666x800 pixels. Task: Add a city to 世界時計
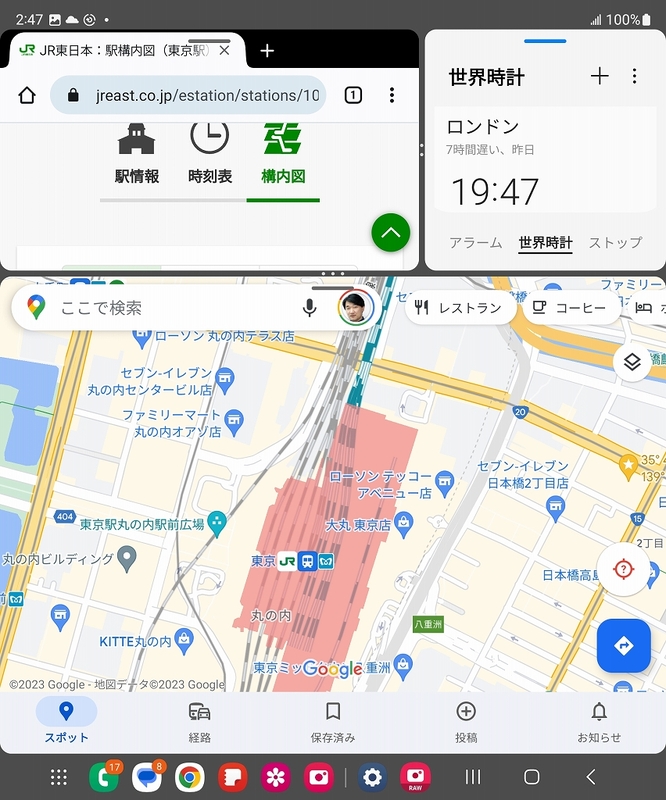tap(599, 76)
